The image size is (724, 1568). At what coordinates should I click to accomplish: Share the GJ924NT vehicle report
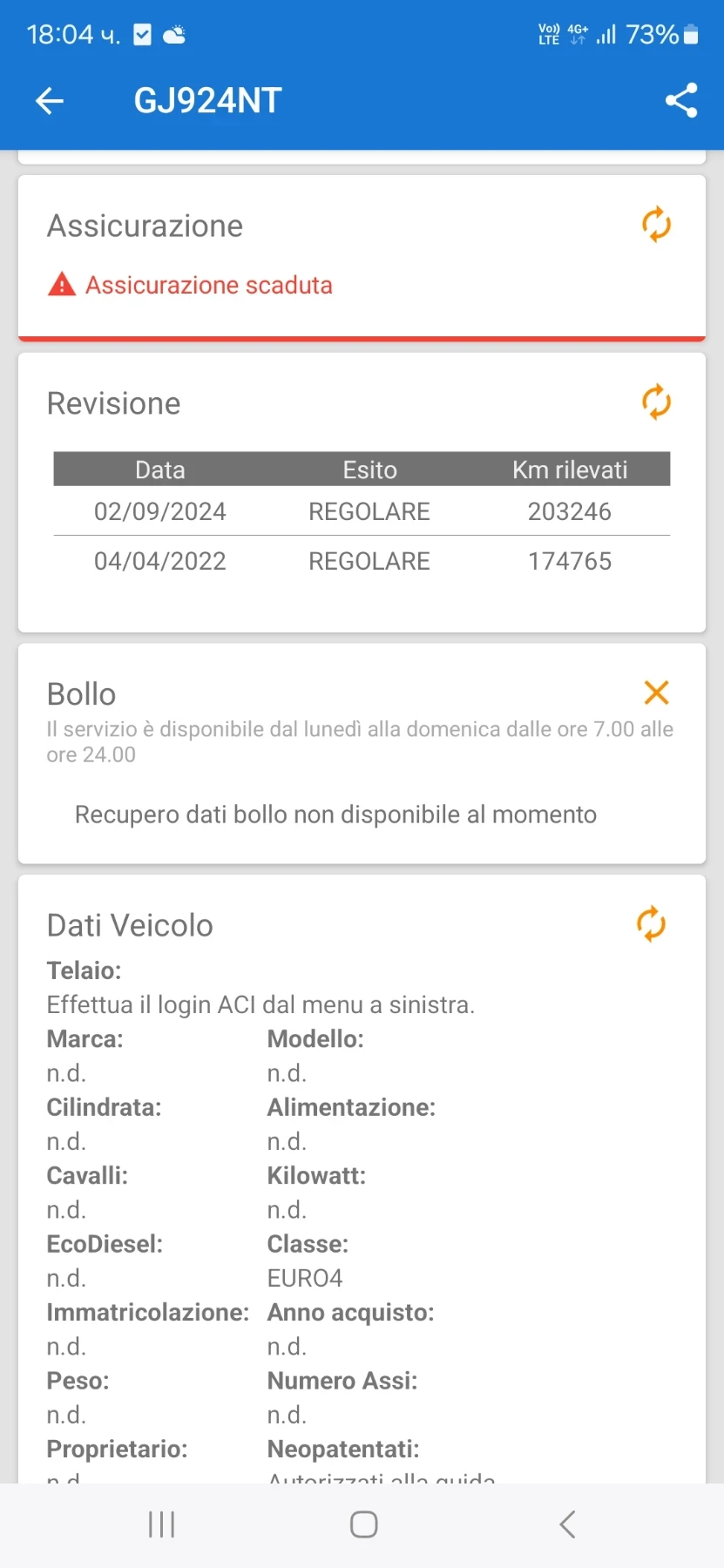tap(681, 101)
